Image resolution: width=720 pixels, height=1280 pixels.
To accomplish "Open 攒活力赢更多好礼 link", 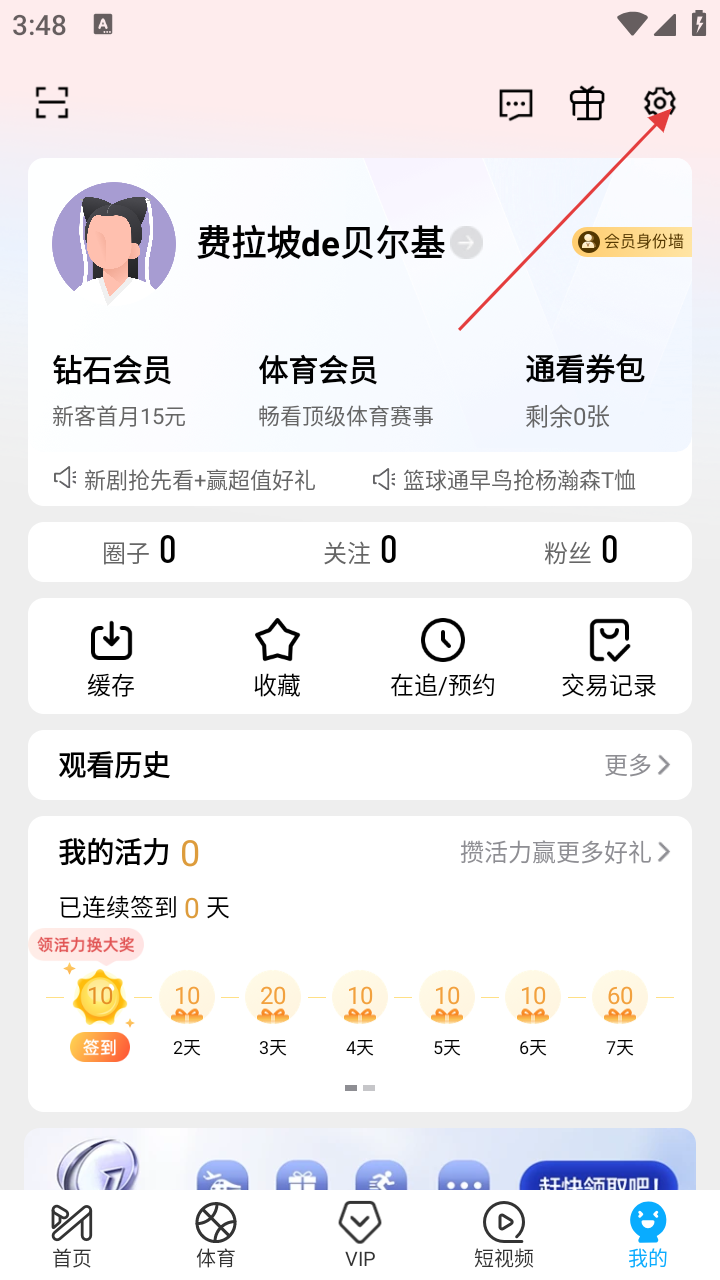I will pyautogui.click(x=565, y=852).
